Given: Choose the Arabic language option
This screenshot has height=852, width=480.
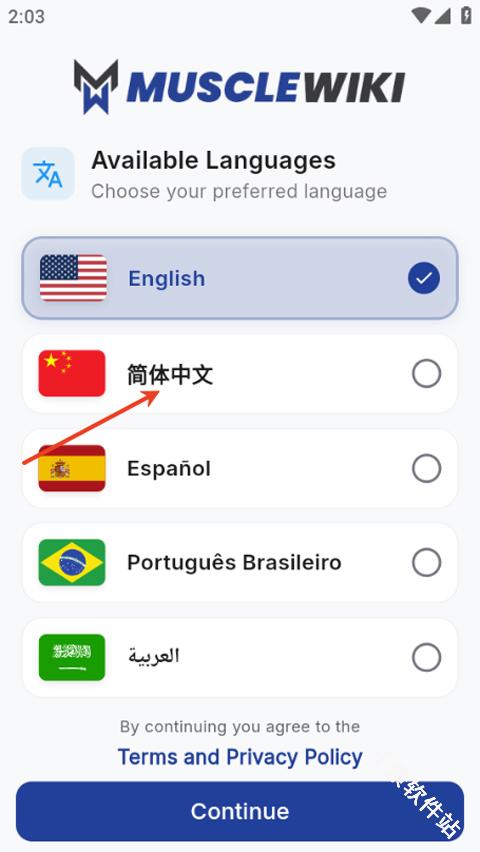Looking at the screenshot, I should click(240, 657).
